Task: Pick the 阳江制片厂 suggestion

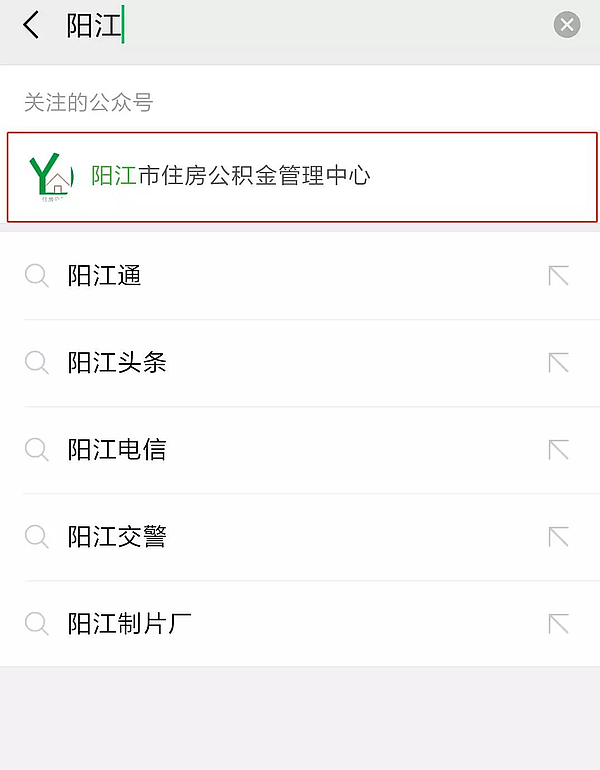Action: tap(129, 624)
